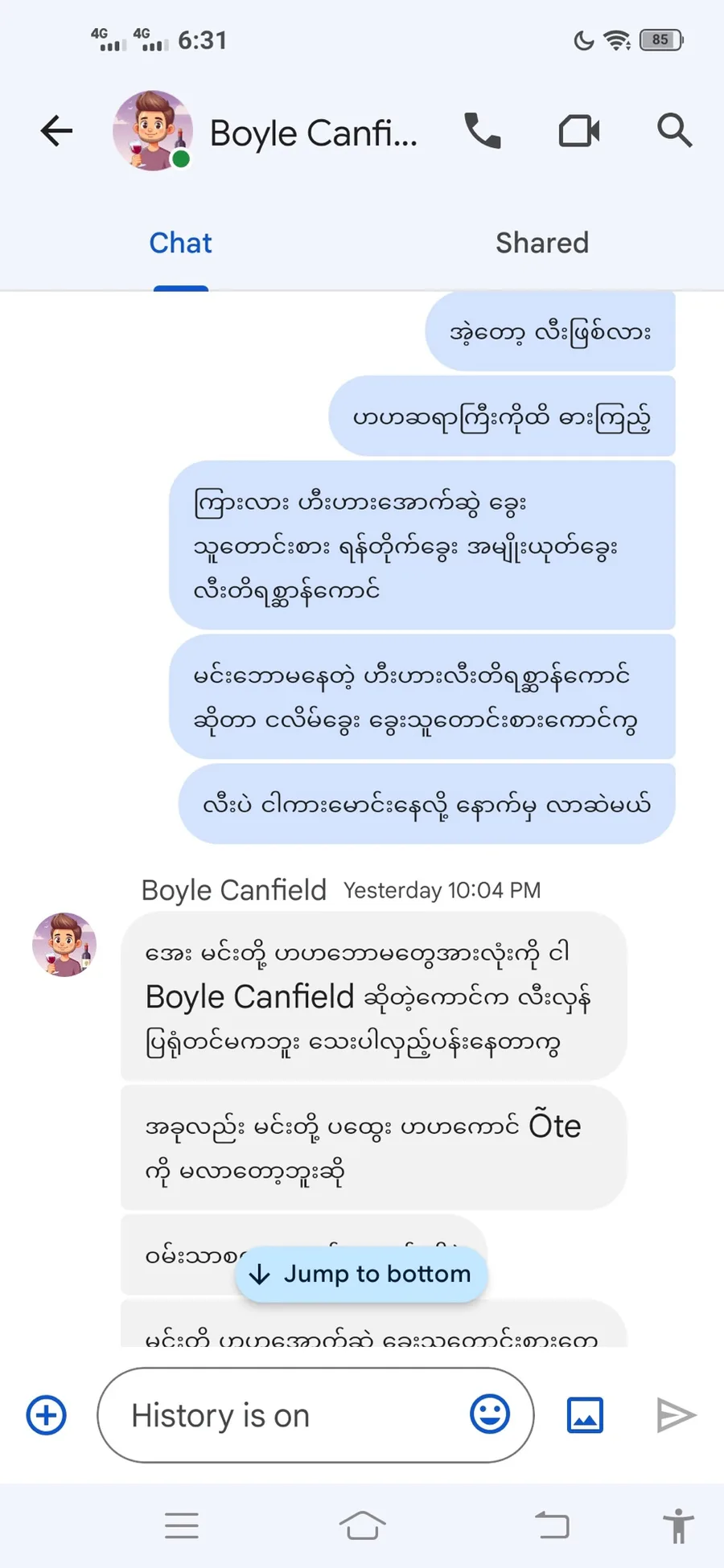Select the Chat tab
This screenshot has height=1568, width=724.
coord(180,243)
